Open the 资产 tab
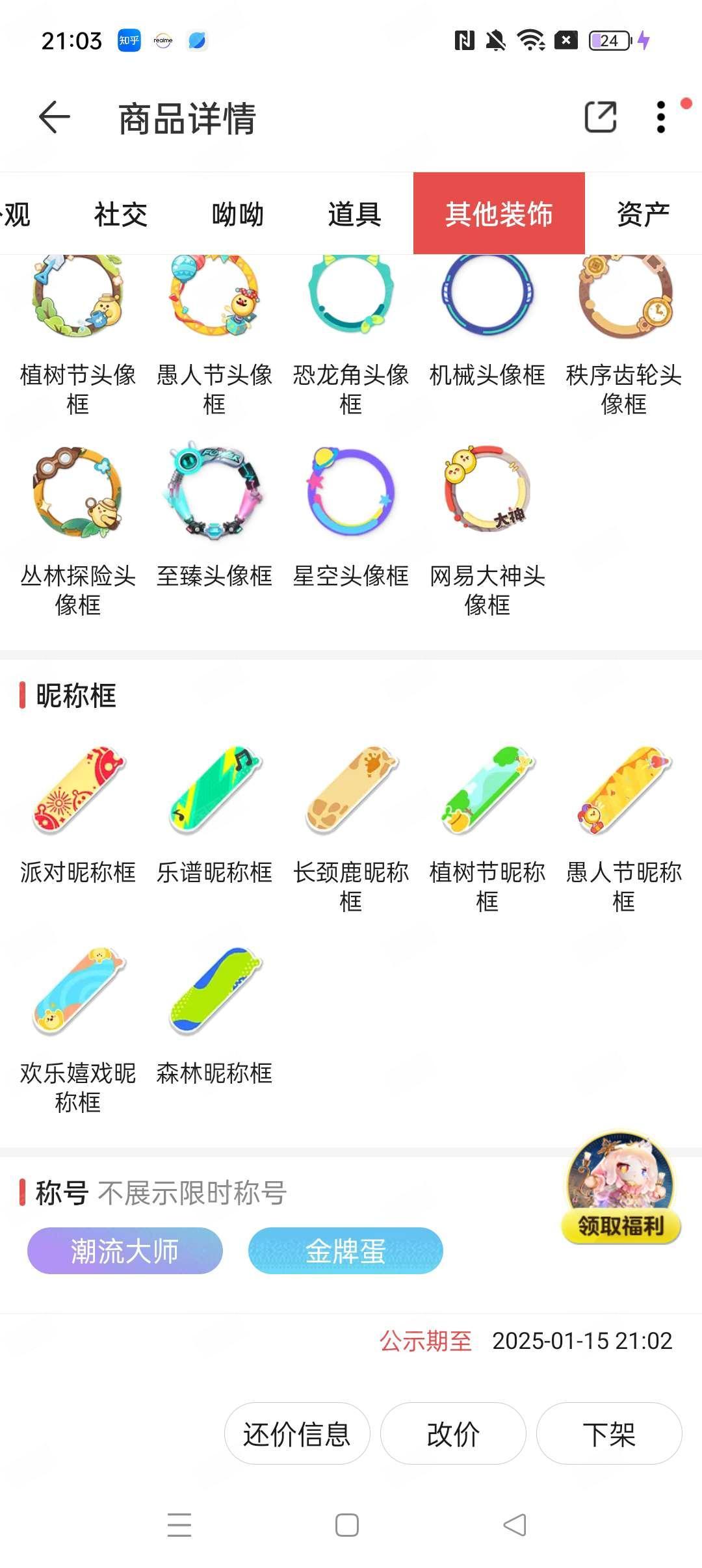The width and height of the screenshot is (702, 1568). click(x=643, y=214)
